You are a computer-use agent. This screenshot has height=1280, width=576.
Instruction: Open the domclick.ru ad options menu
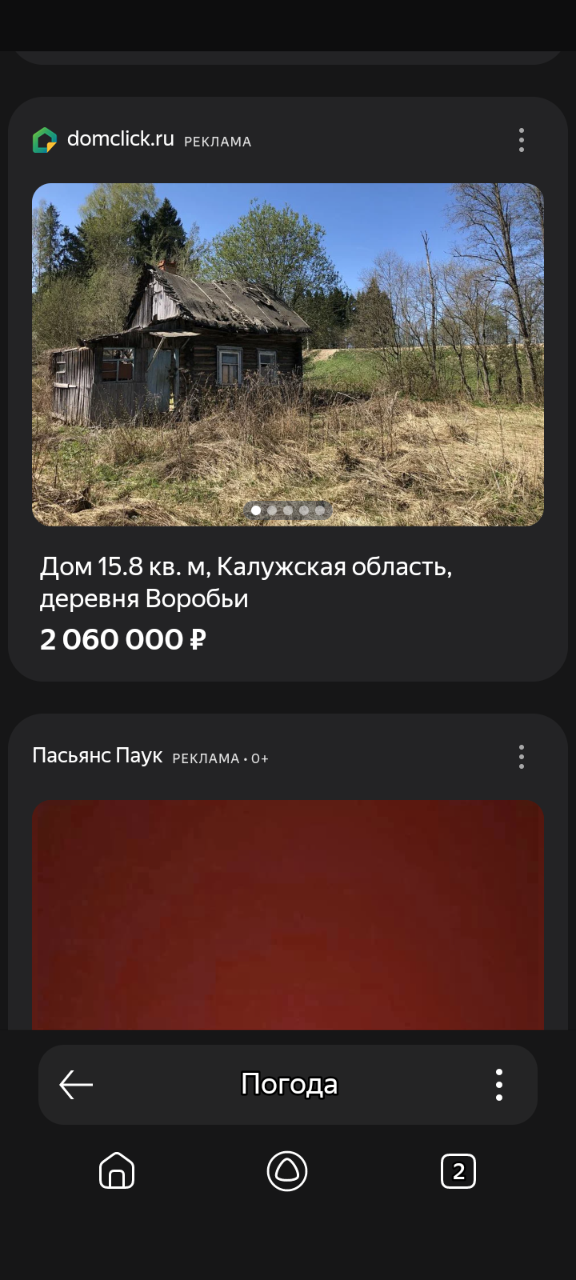(521, 140)
